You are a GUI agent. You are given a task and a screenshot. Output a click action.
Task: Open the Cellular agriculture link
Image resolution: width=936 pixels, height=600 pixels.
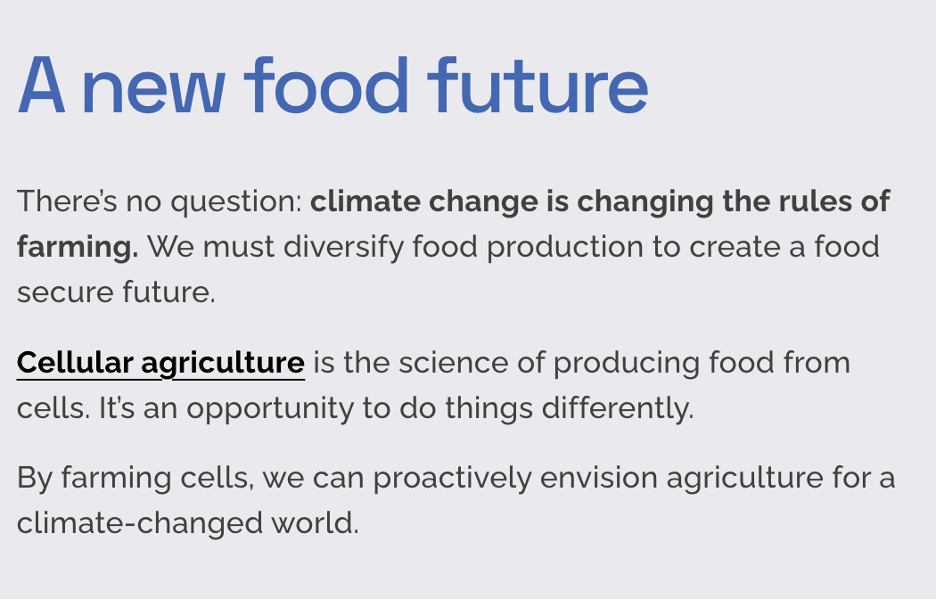pyautogui.click(x=160, y=362)
